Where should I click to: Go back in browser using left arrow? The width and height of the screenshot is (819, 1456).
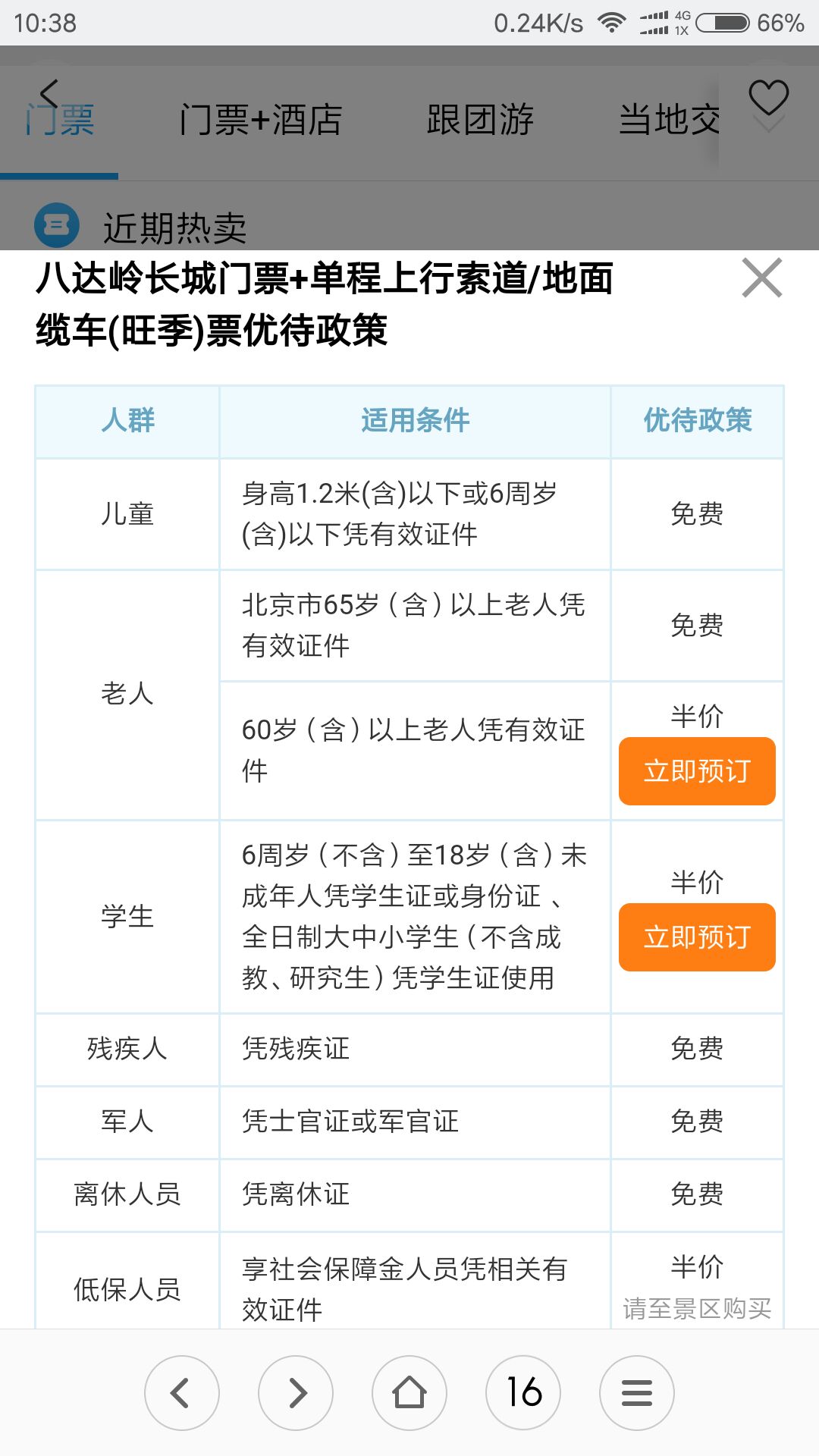182,1393
